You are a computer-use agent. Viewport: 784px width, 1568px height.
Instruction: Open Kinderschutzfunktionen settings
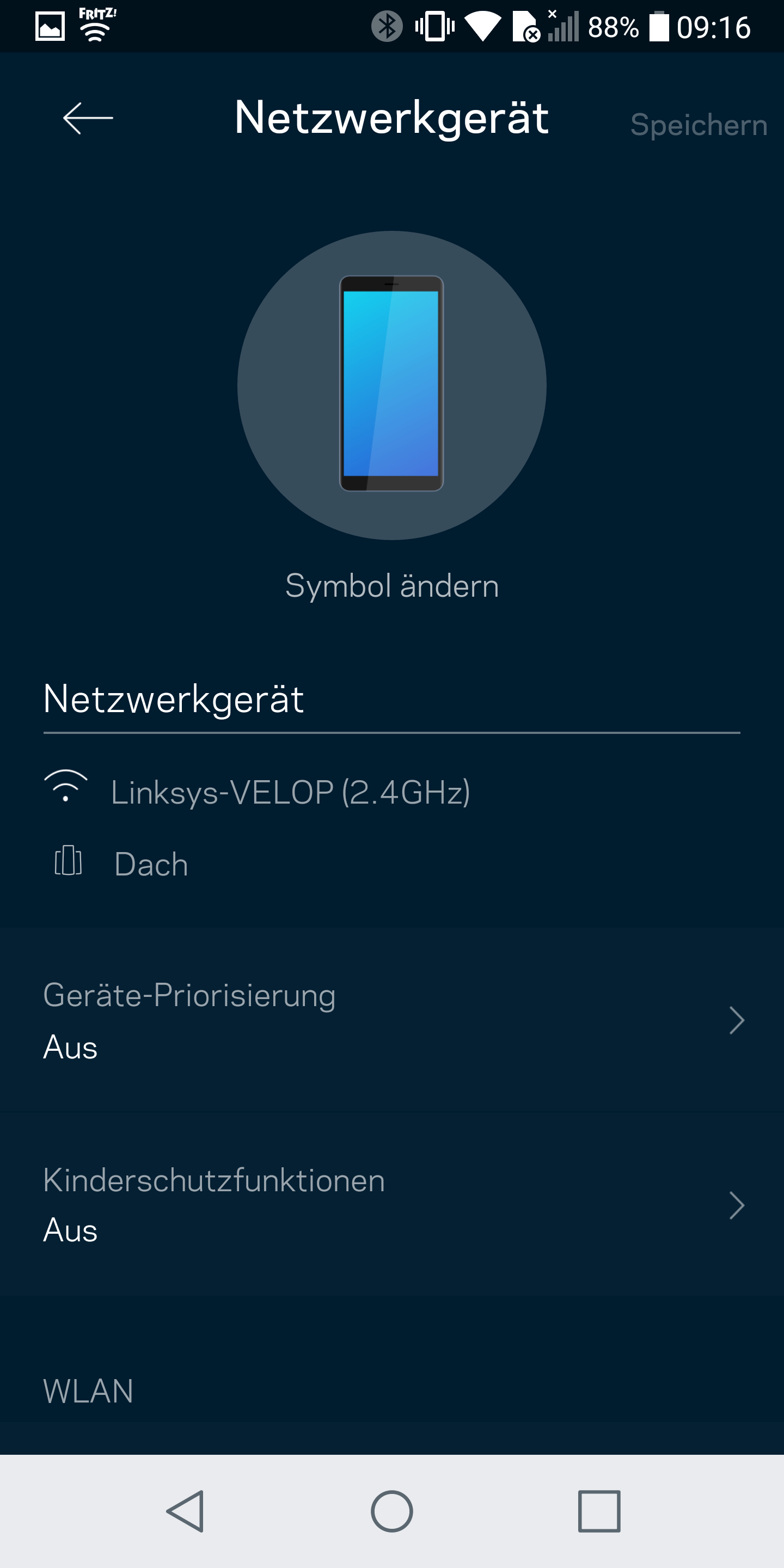(x=392, y=1206)
